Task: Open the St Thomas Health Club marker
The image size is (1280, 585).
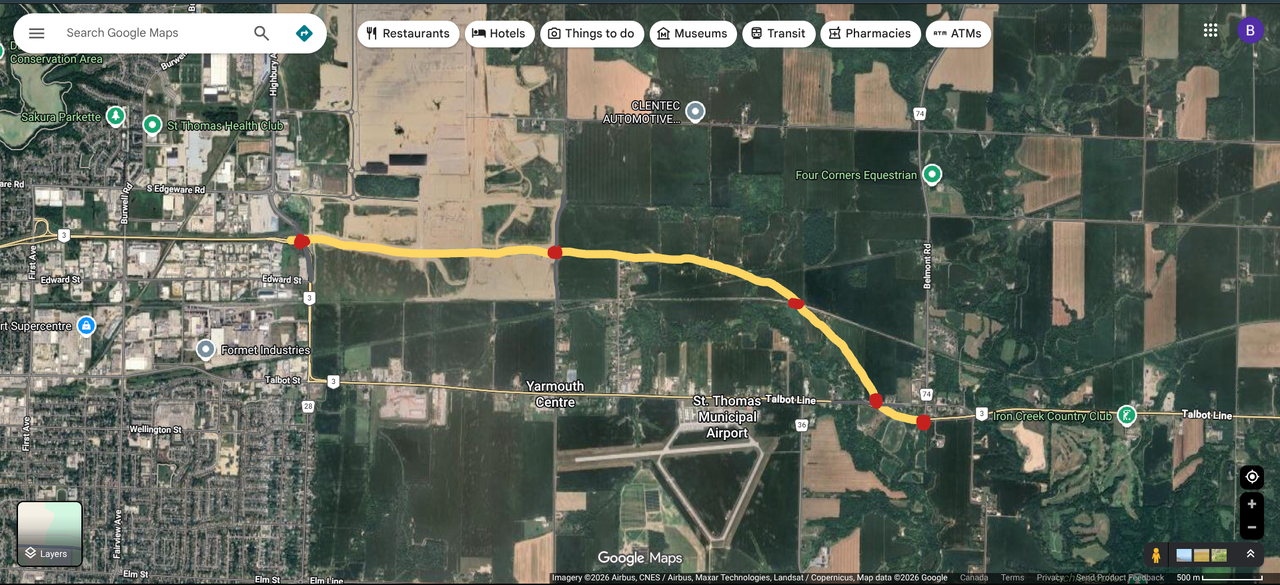Action: [152, 125]
